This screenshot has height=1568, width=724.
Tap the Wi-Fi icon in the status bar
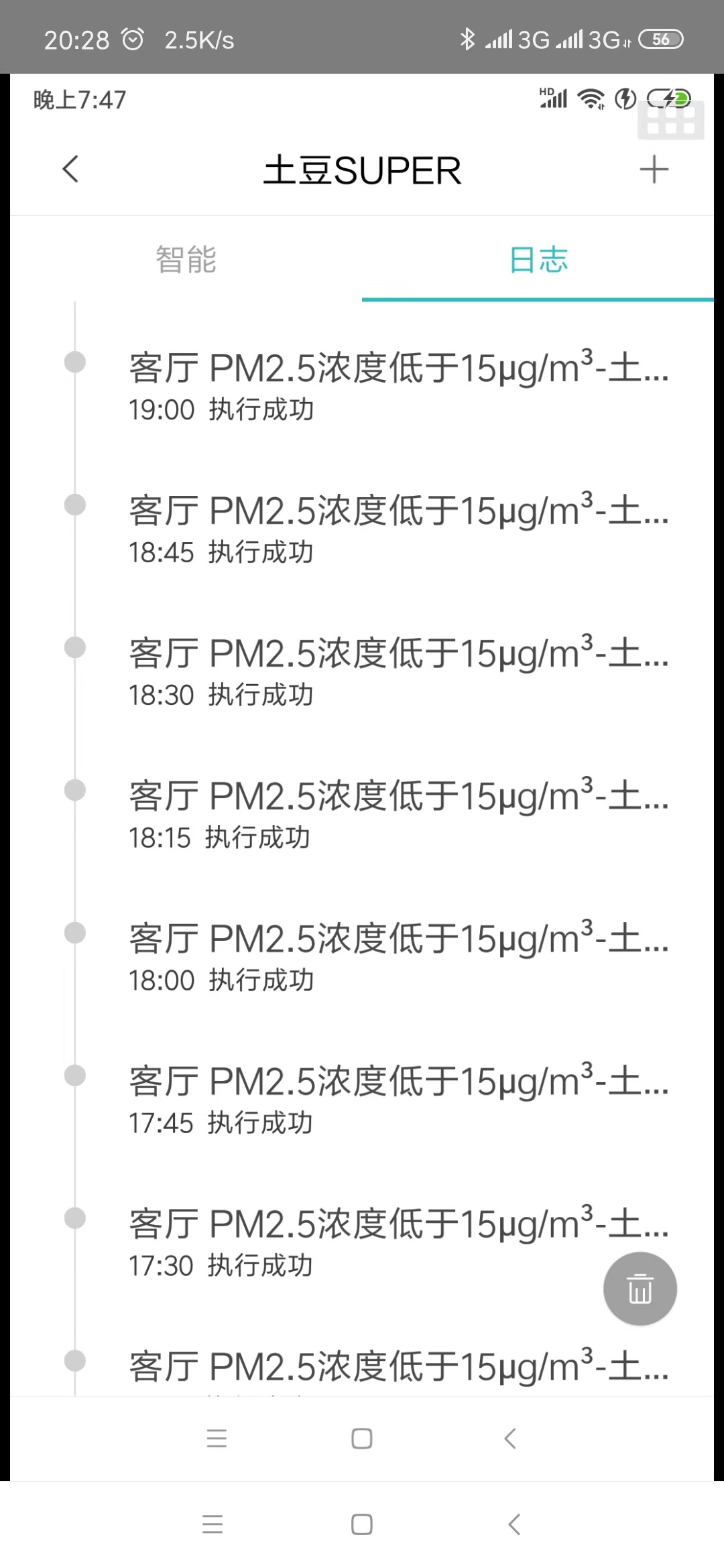point(590,98)
